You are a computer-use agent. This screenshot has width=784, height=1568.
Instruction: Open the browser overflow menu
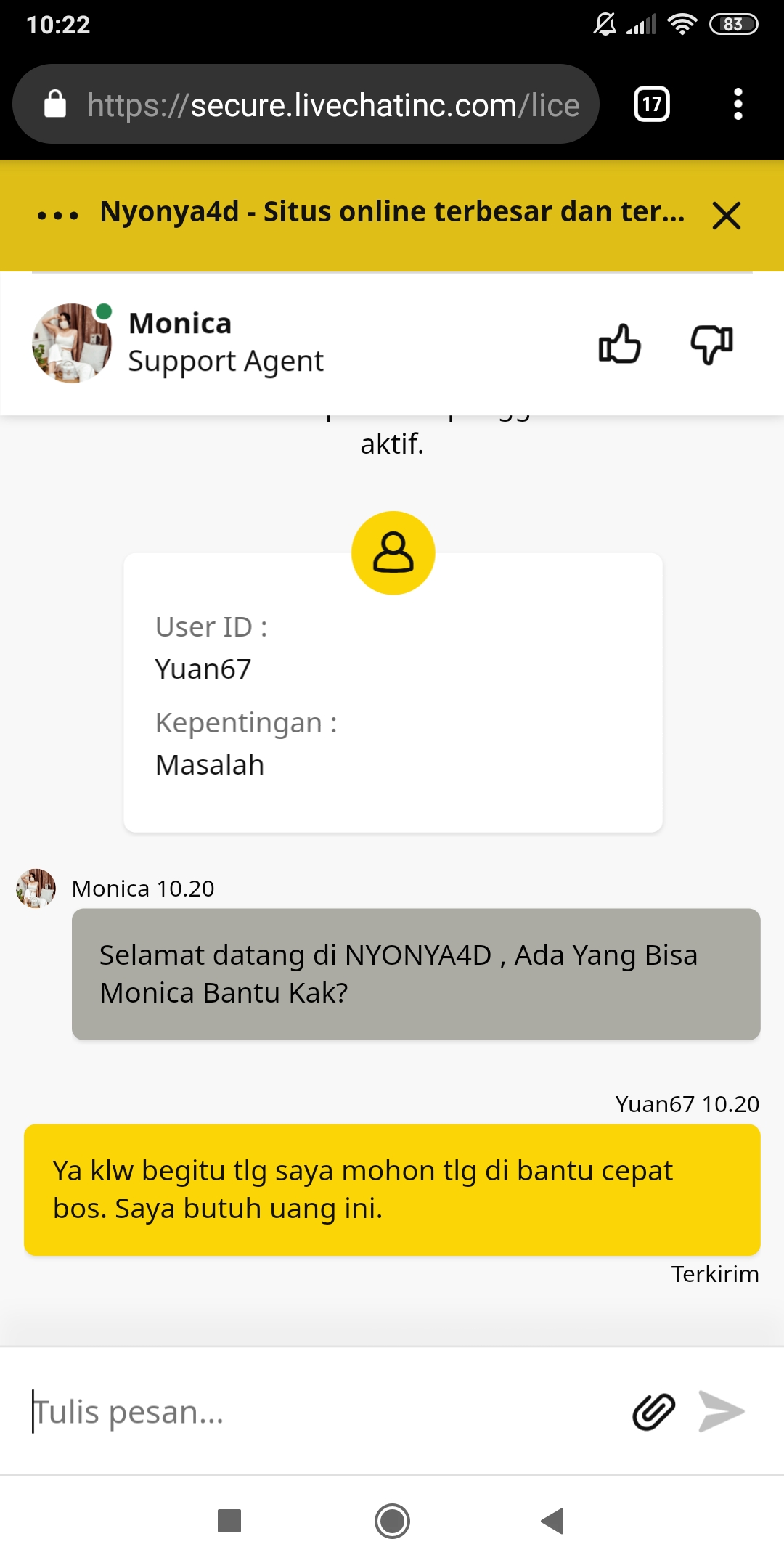738,105
